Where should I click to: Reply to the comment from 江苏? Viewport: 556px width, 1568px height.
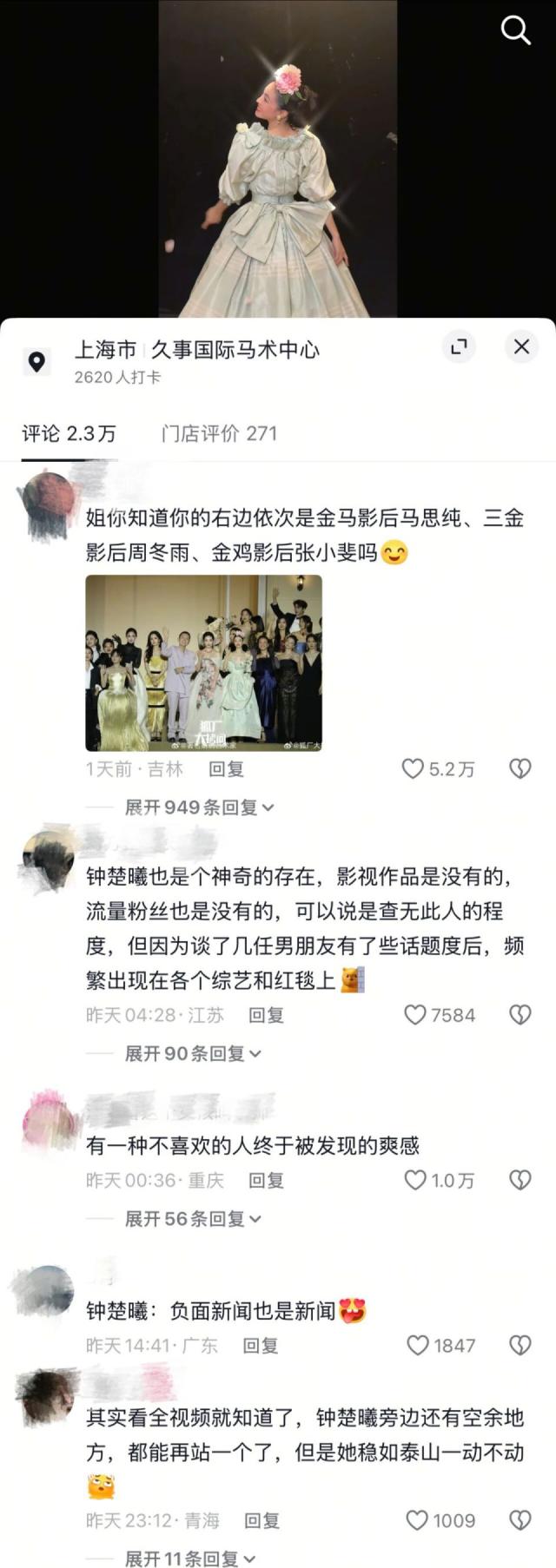point(266,1015)
